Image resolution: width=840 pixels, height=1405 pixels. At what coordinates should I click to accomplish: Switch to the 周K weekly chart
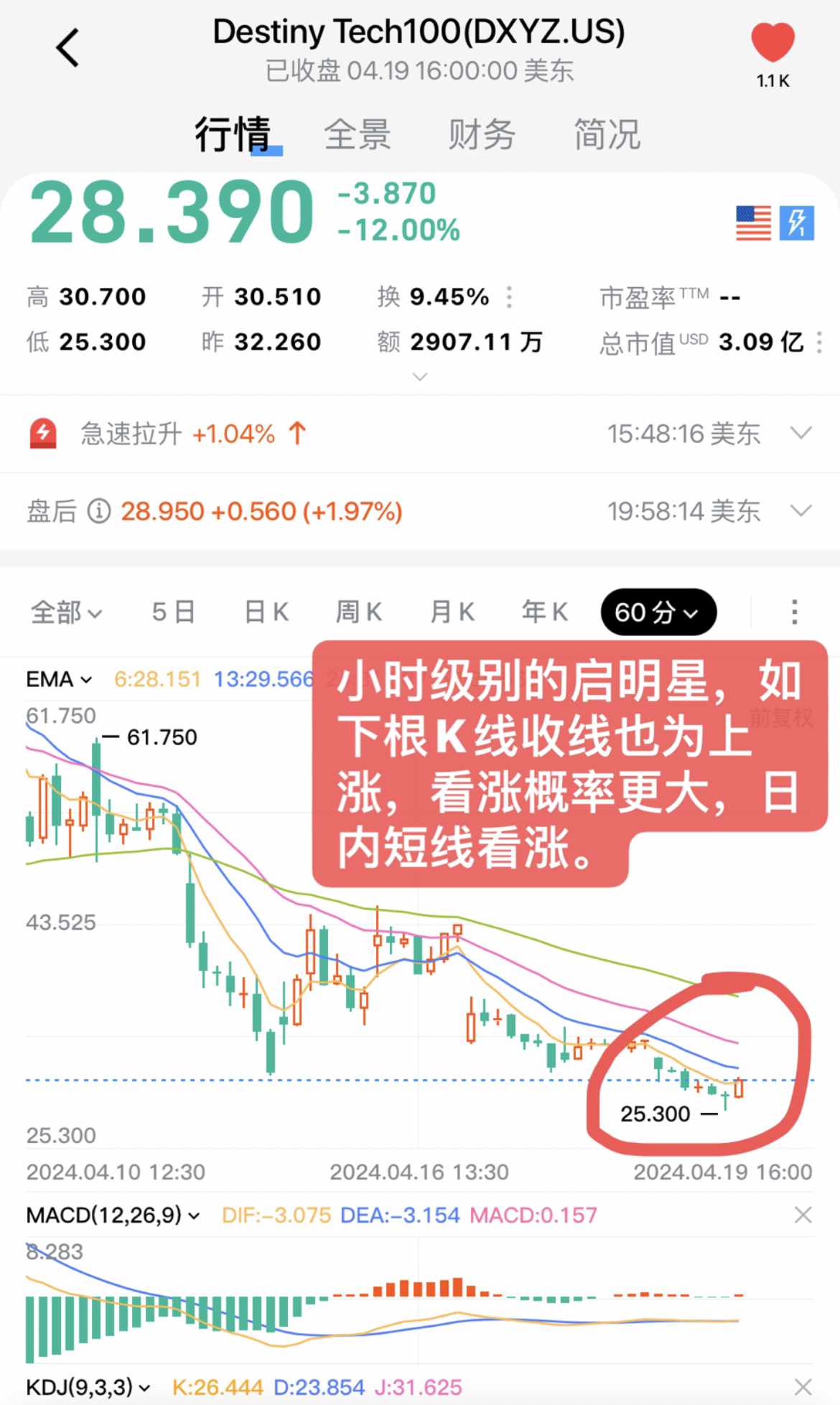358,612
